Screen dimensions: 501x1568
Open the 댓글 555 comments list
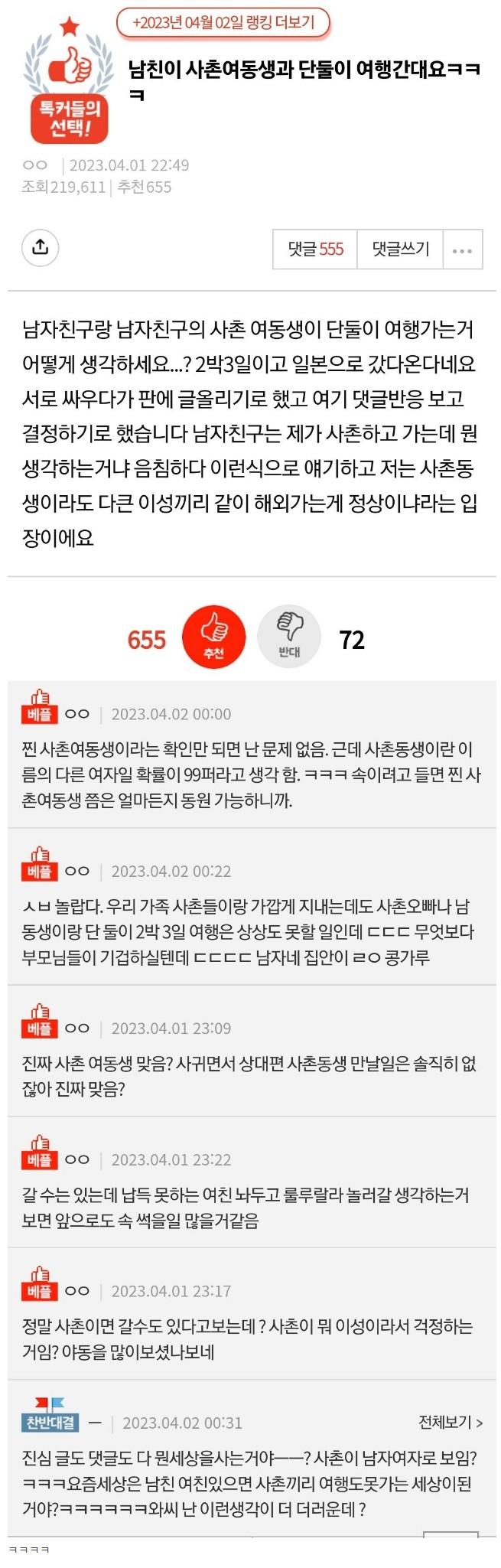[x=315, y=249]
